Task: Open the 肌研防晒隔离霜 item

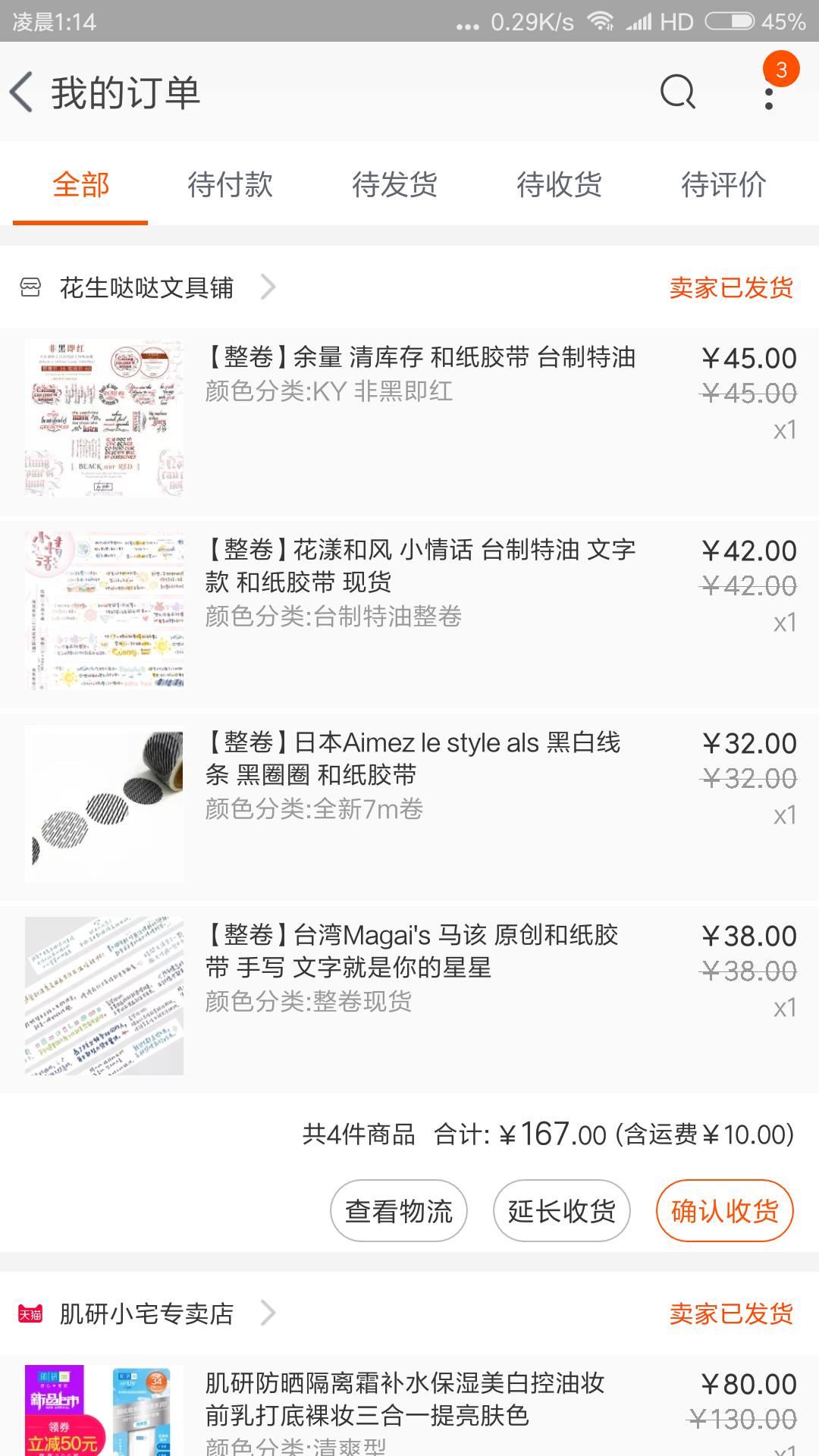Action: pos(409,1407)
